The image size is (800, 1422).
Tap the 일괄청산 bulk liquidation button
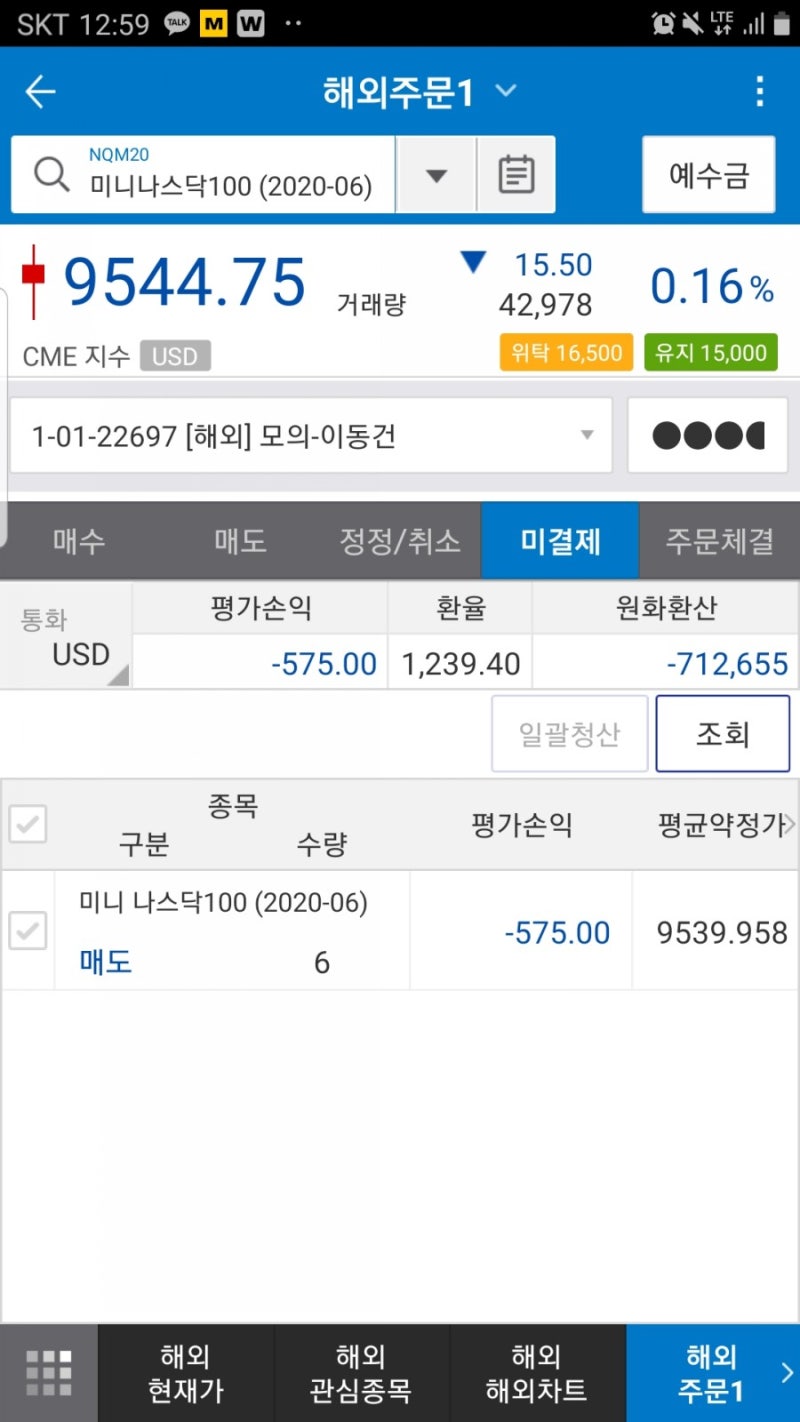[568, 733]
